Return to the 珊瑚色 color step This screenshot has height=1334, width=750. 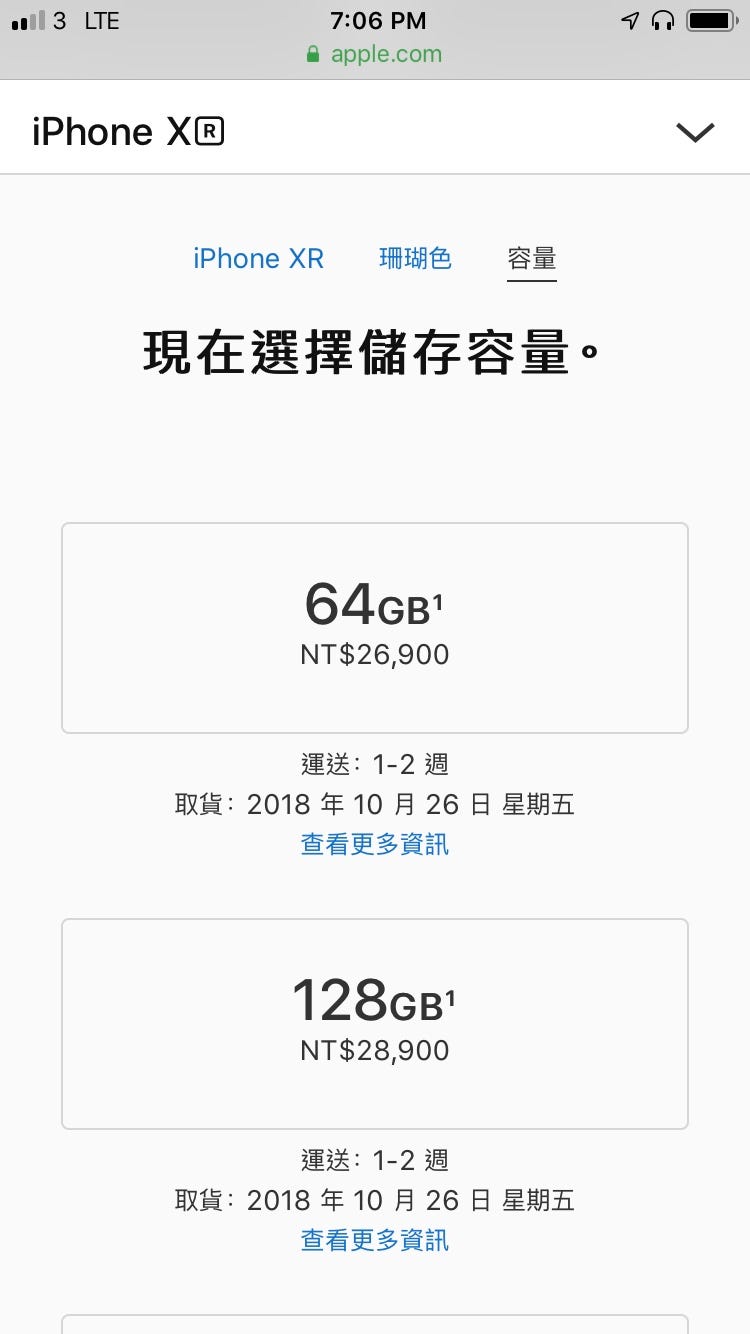pyautogui.click(x=416, y=258)
